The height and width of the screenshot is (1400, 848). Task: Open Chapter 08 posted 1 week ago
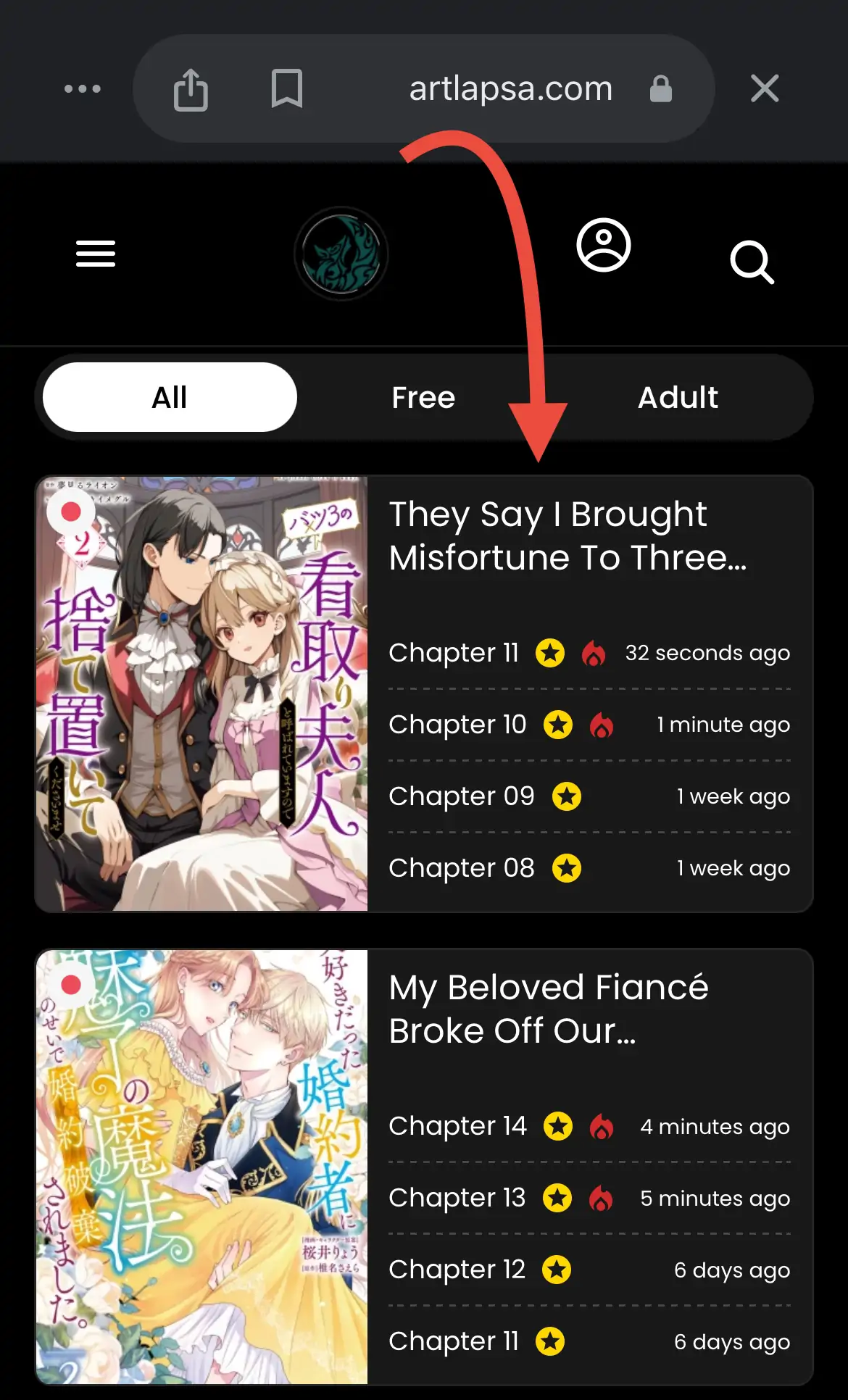click(x=462, y=868)
